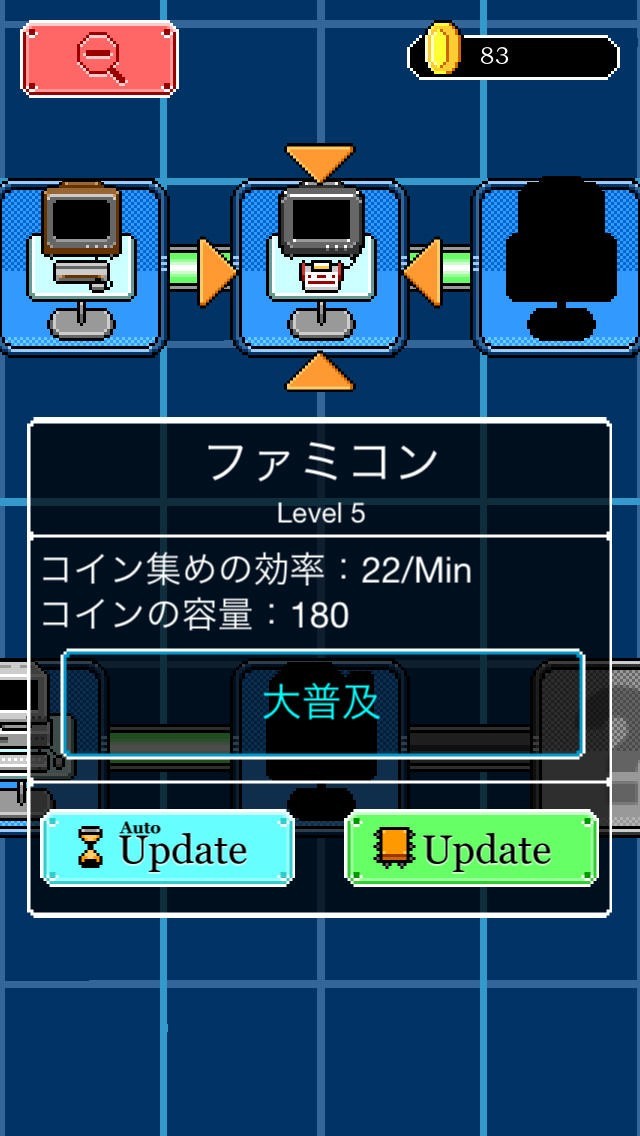
Task: Select the Famicom console node
Action: point(320,268)
